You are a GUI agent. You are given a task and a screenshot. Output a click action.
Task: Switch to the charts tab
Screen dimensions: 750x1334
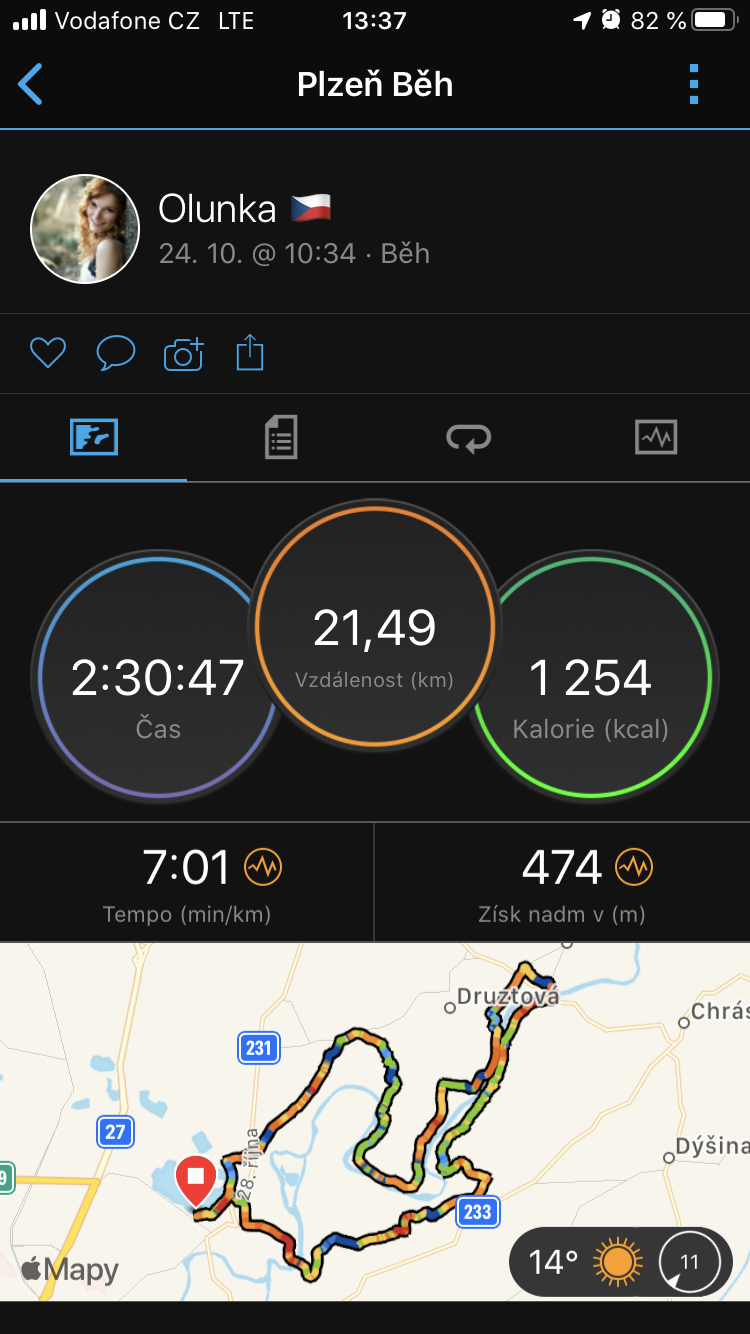656,438
